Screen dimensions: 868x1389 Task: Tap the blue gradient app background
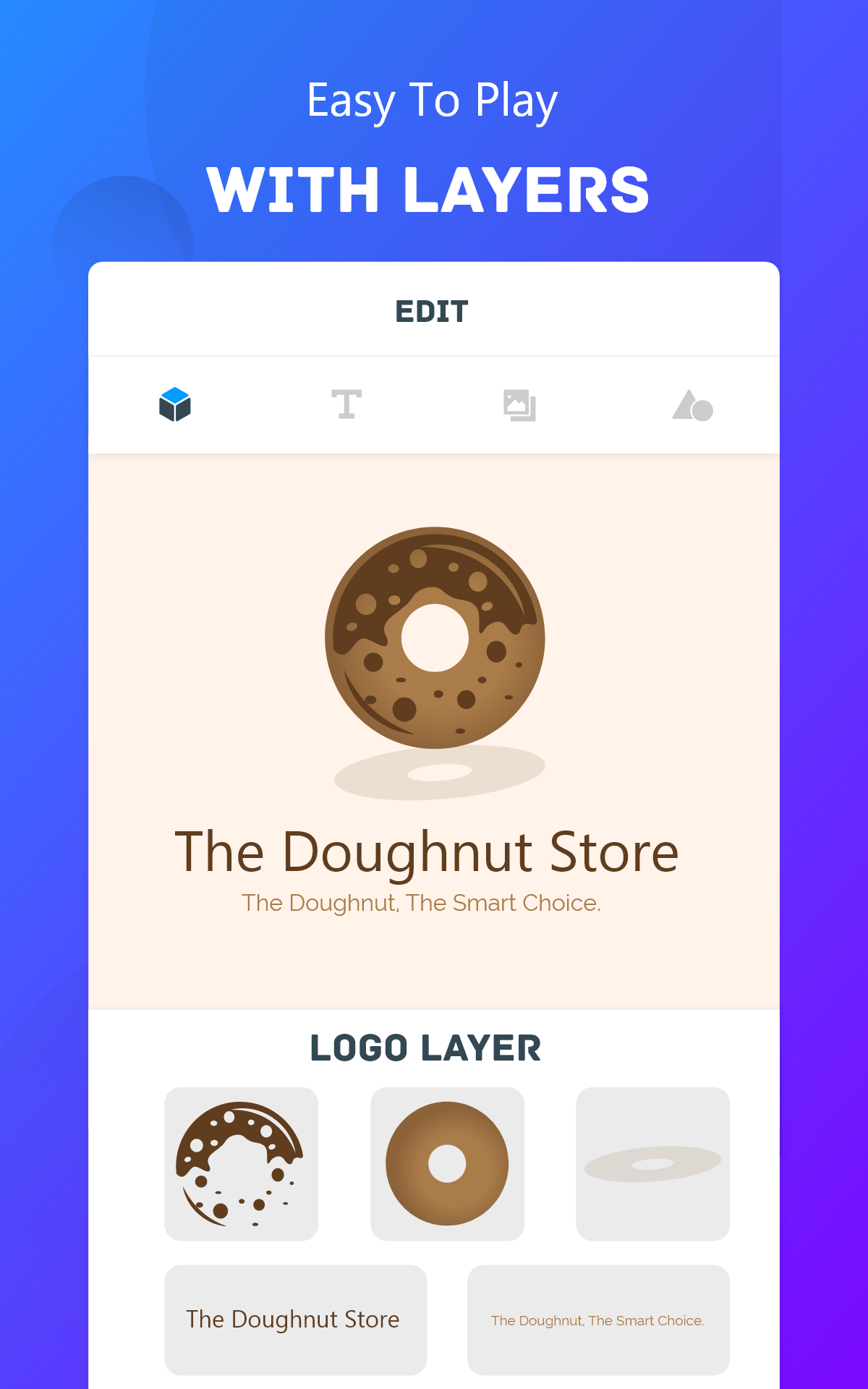pos(43,694)
